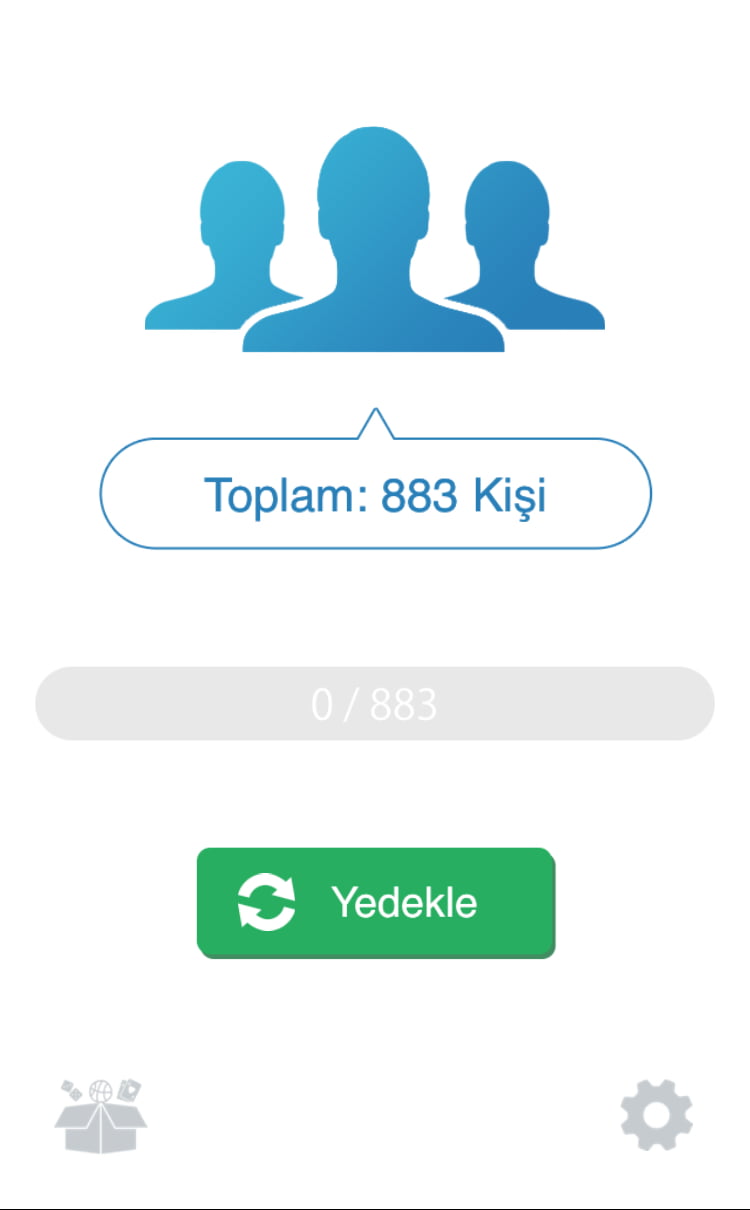Open backup settings via the gear
This screenshot has height=1210, width=750.
tap(655, 1113)
